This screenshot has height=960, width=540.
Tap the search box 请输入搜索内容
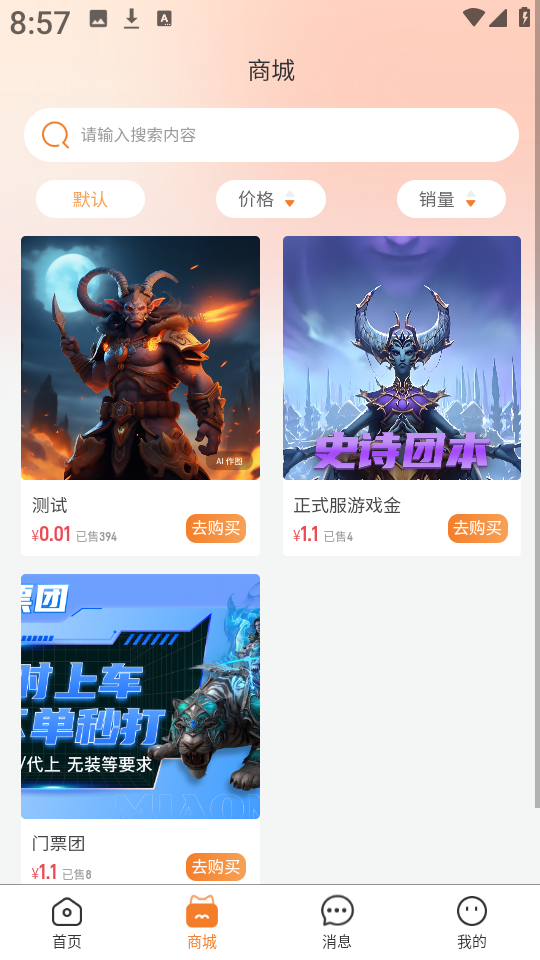(x=271, y=135)
